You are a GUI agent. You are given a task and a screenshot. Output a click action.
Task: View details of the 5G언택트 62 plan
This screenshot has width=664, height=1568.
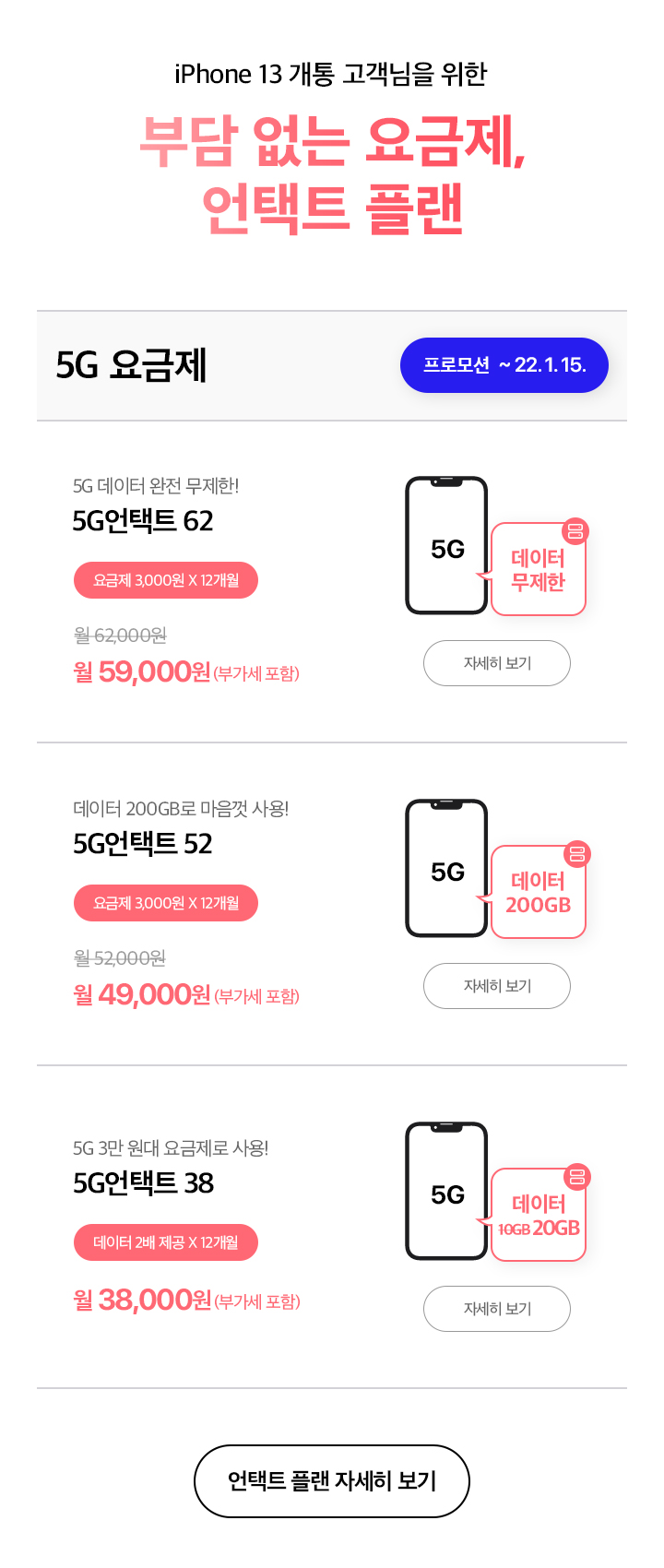(x=496, y=663)
